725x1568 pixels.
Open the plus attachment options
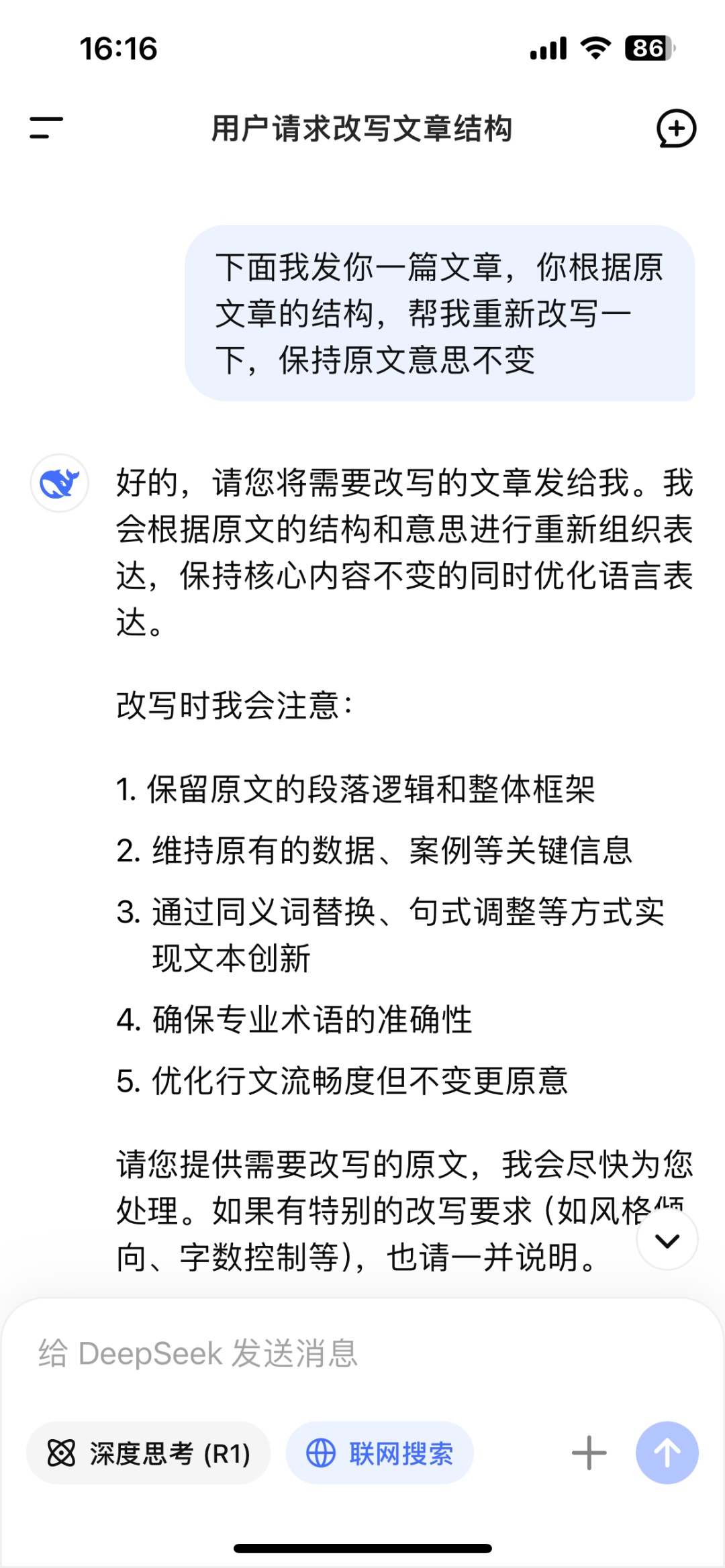point(589,1453)
